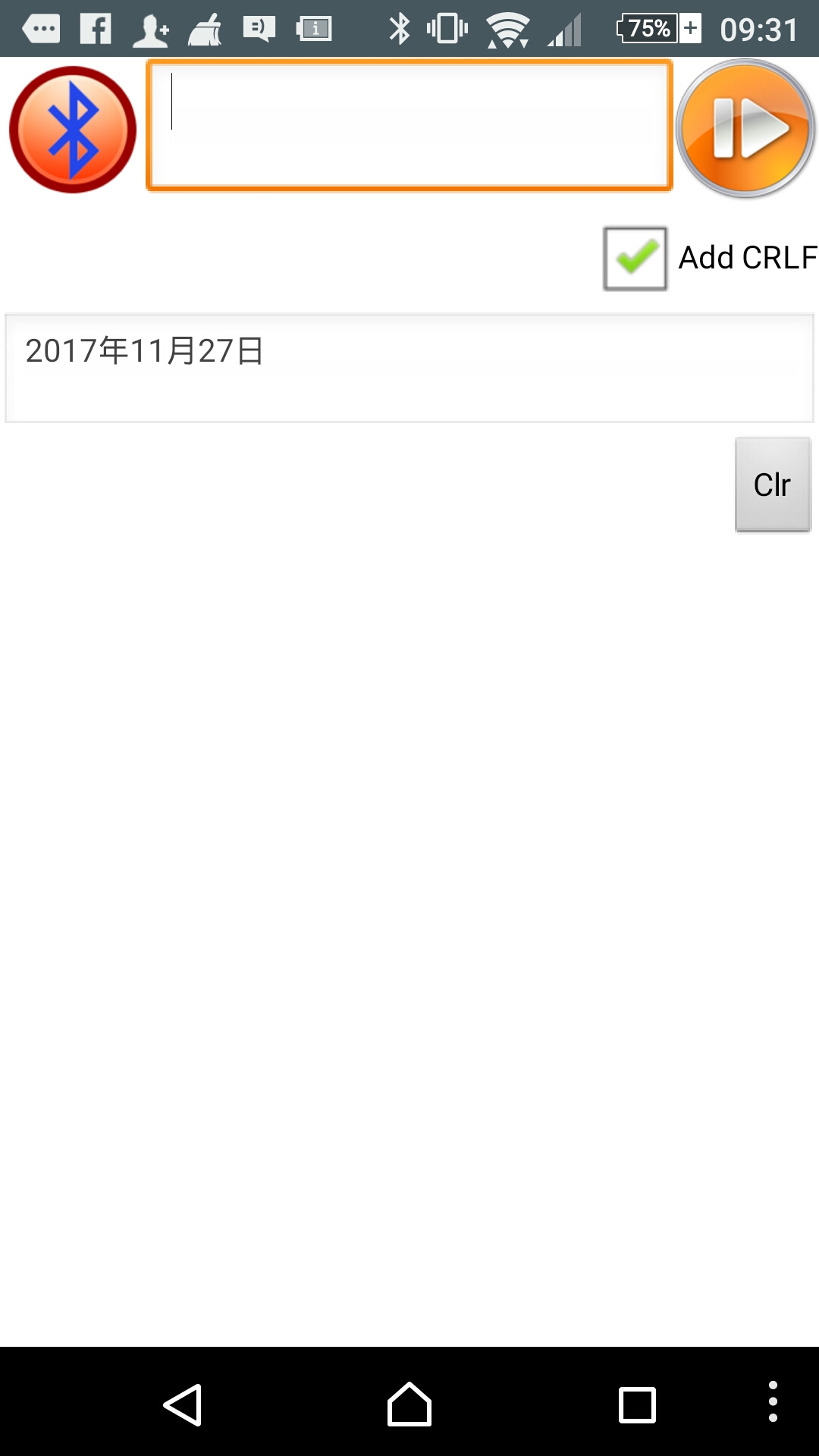Clear the log with Clr button
This screenshot has width=819, height=1456.
773,485
